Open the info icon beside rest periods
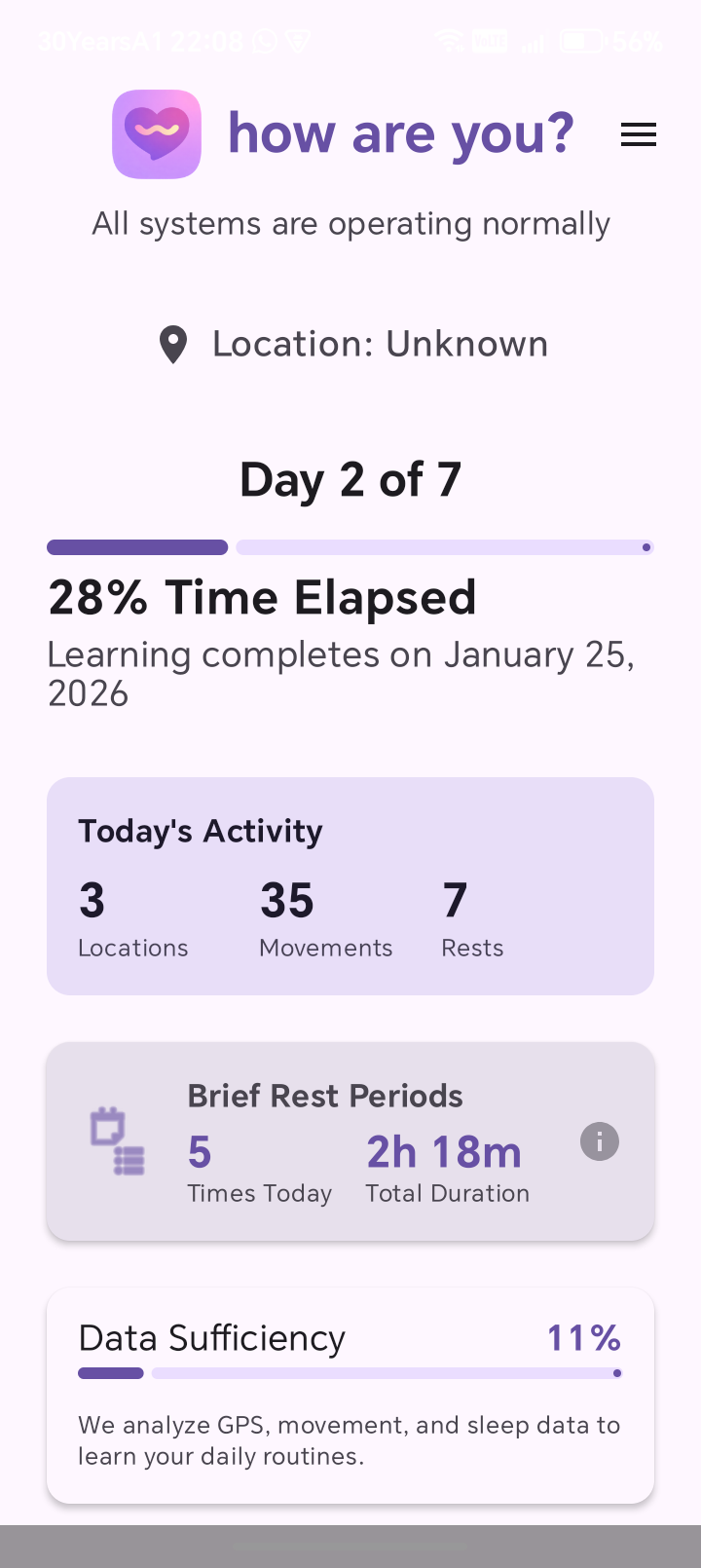The height and width of the screenshot is (1568, 701). point(599,1140)
